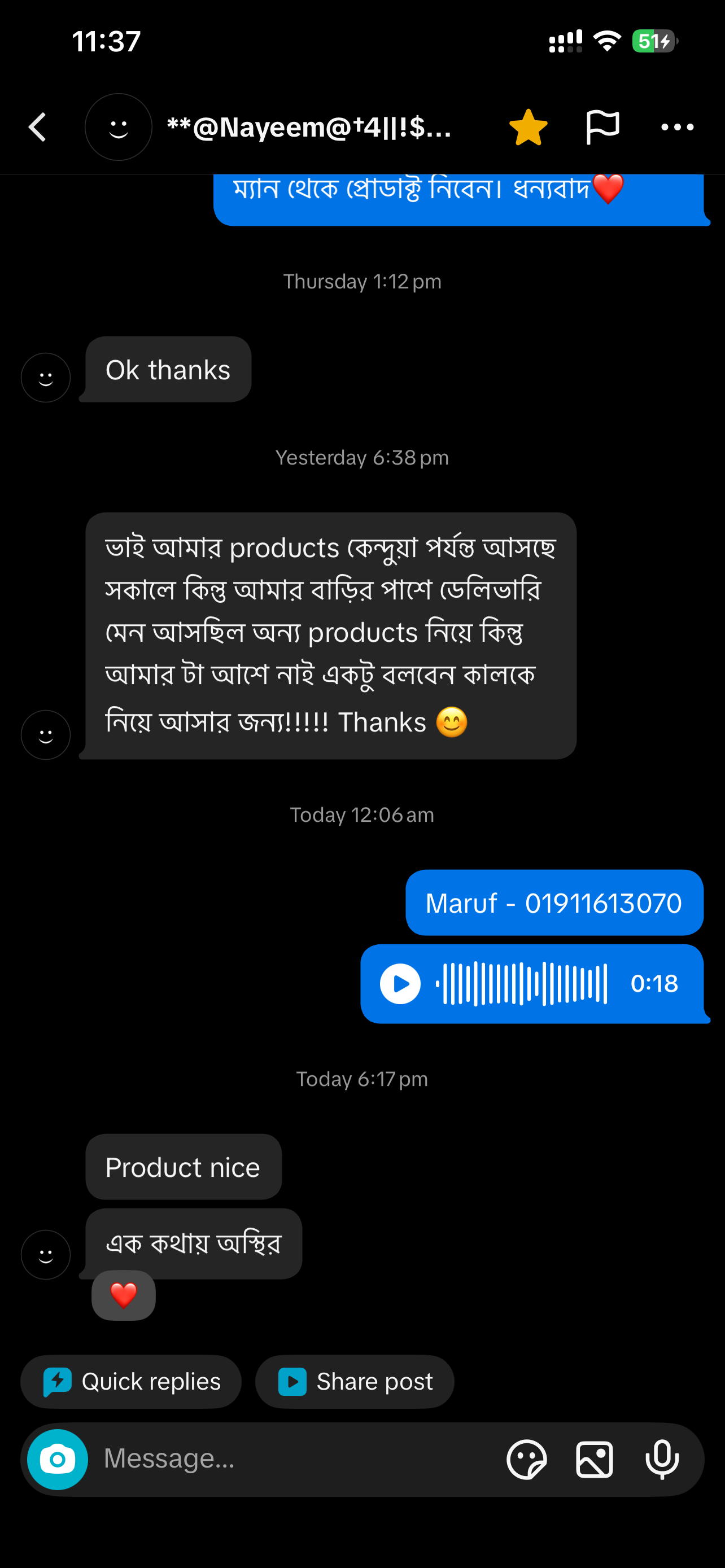The height and width of the screenshot is (1568, 725).
Task: Open the three-dot more options menu
Action: (x=677, y=126)
